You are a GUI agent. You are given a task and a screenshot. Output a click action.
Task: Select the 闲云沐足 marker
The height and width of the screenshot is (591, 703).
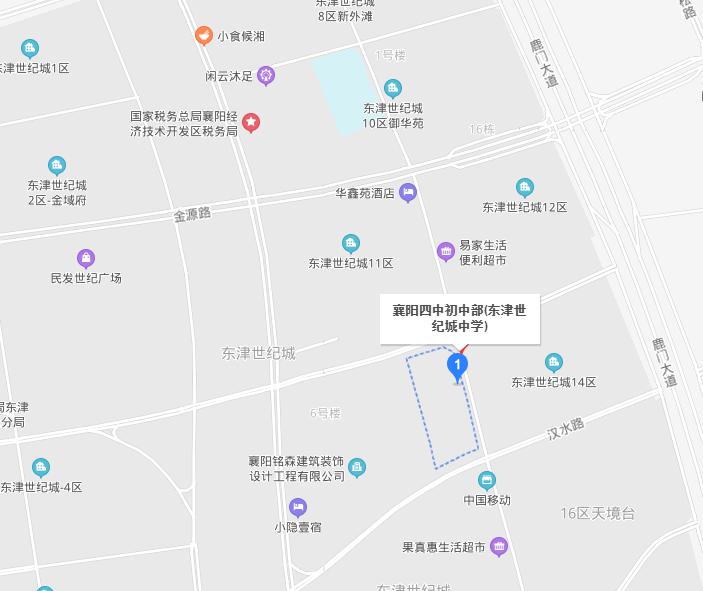tap(266, 74)
